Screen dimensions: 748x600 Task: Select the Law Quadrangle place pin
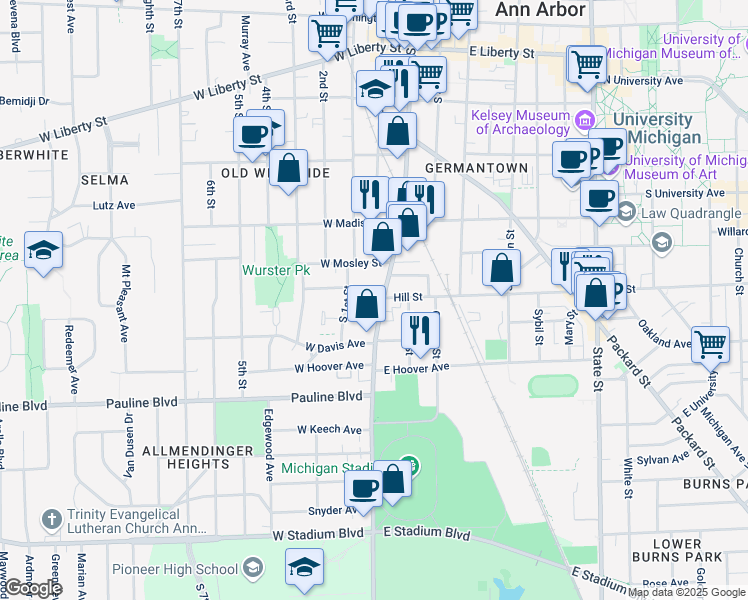coord(626,212)
